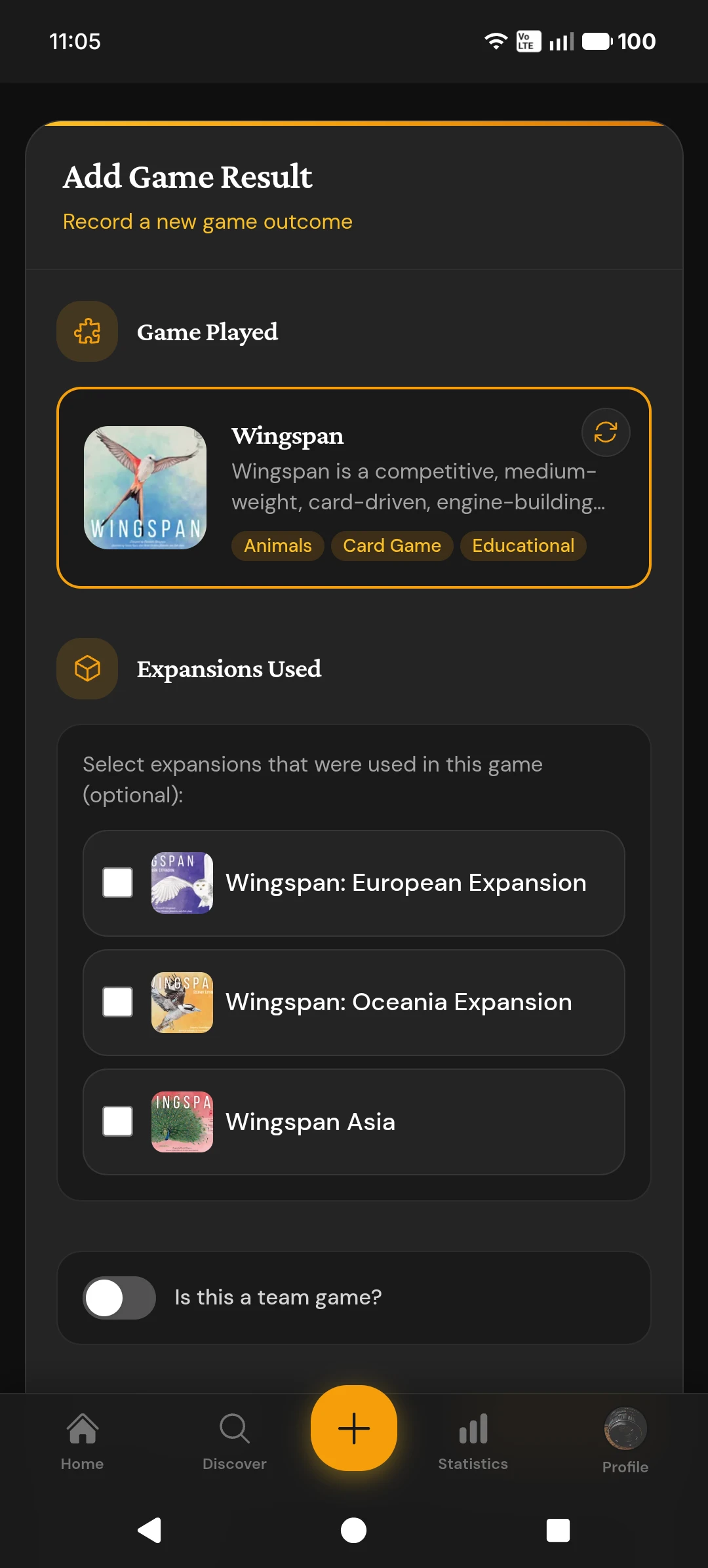708x1568 pixels.
Task: Select the Discover search icon
Action: pyautogui.click(x=234, y=1429)
